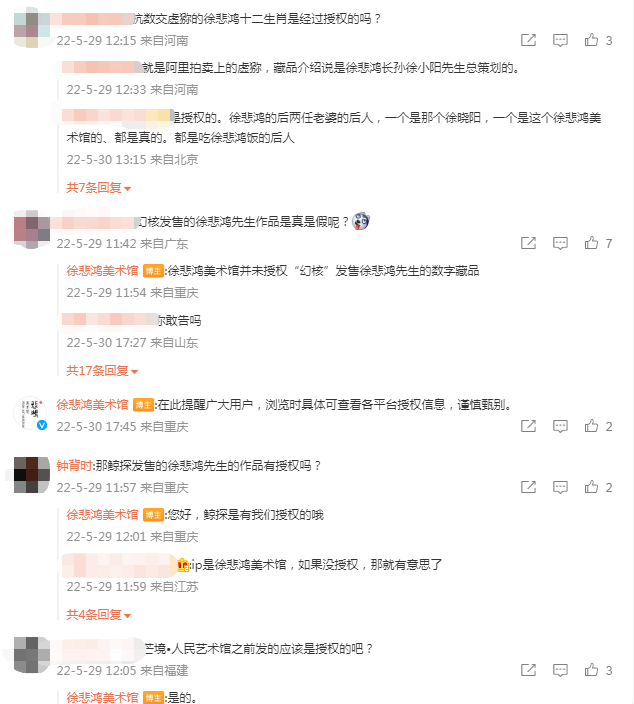The image size is (634, 704).
Task: Reply to 徐悲鸿美术馆's 17:45 comment
Action: [560, 426]
